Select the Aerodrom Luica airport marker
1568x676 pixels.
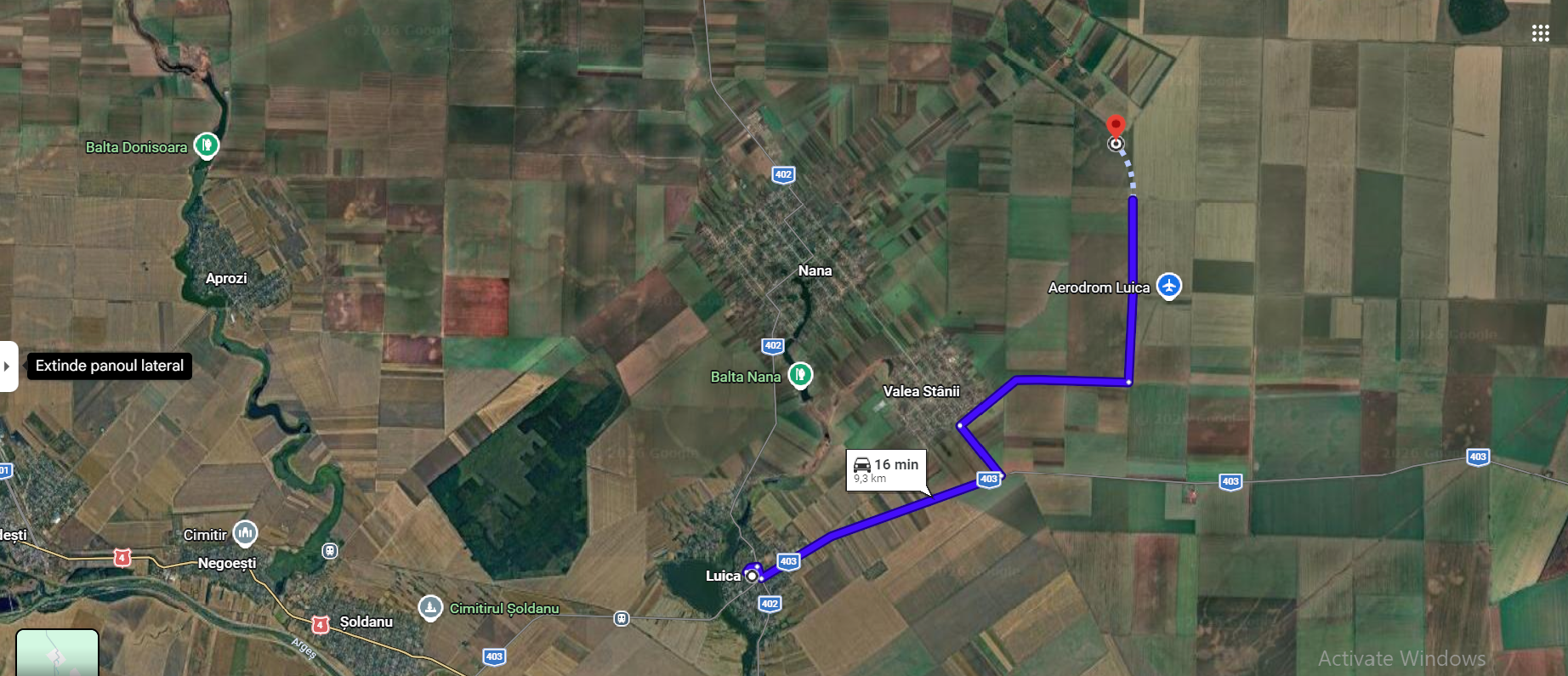pyautogui.click(x=1169, y=286)
